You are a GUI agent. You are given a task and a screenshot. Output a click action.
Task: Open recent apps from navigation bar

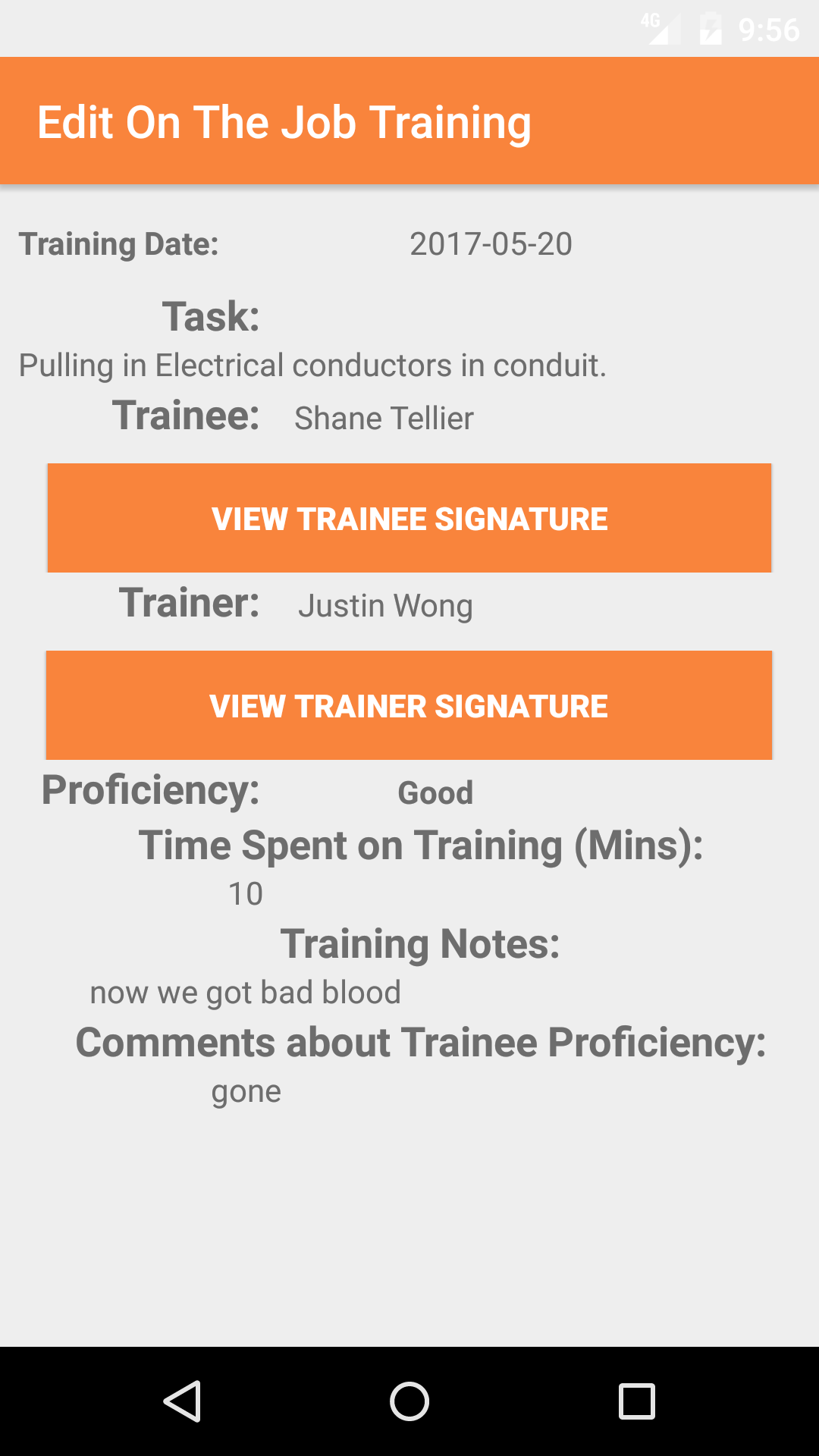point(636,1401)
